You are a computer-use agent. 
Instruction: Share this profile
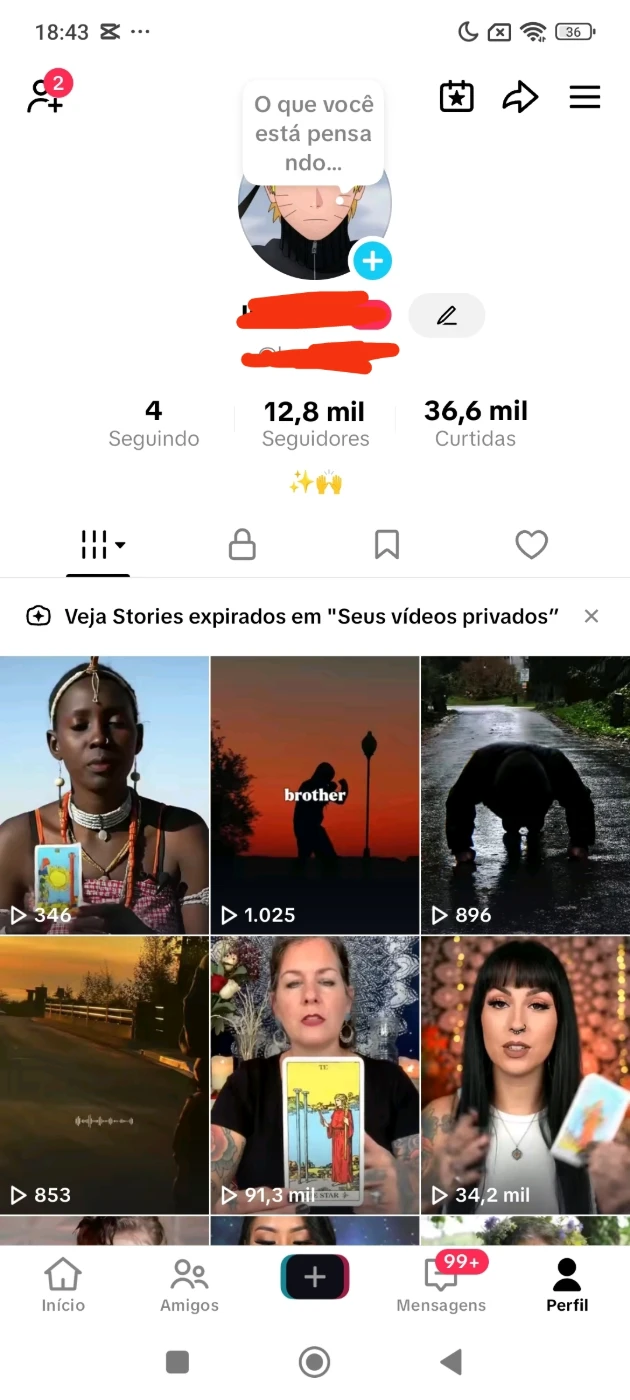[520, 97]
